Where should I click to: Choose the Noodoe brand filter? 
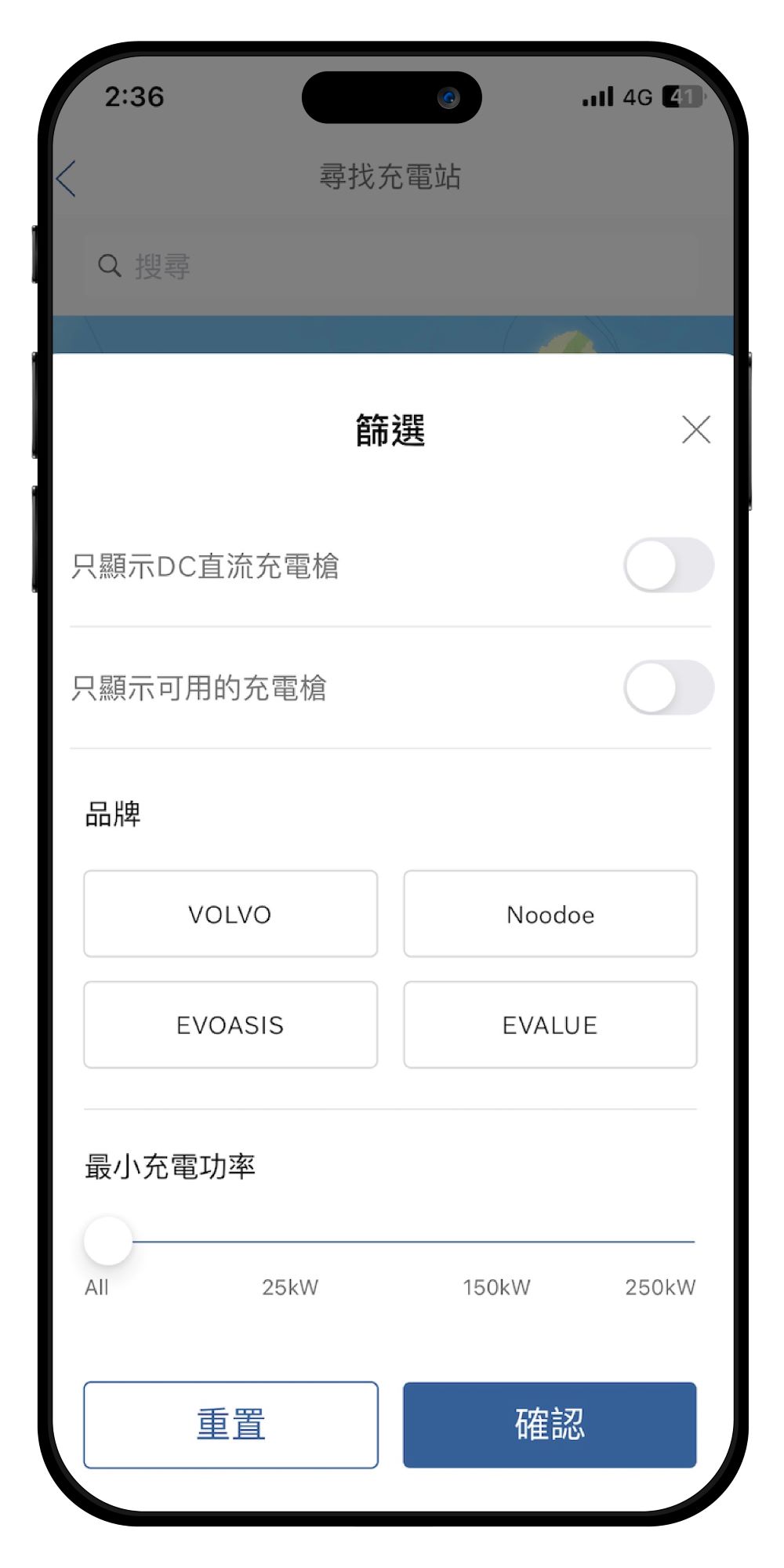click(x=550, y=914)
